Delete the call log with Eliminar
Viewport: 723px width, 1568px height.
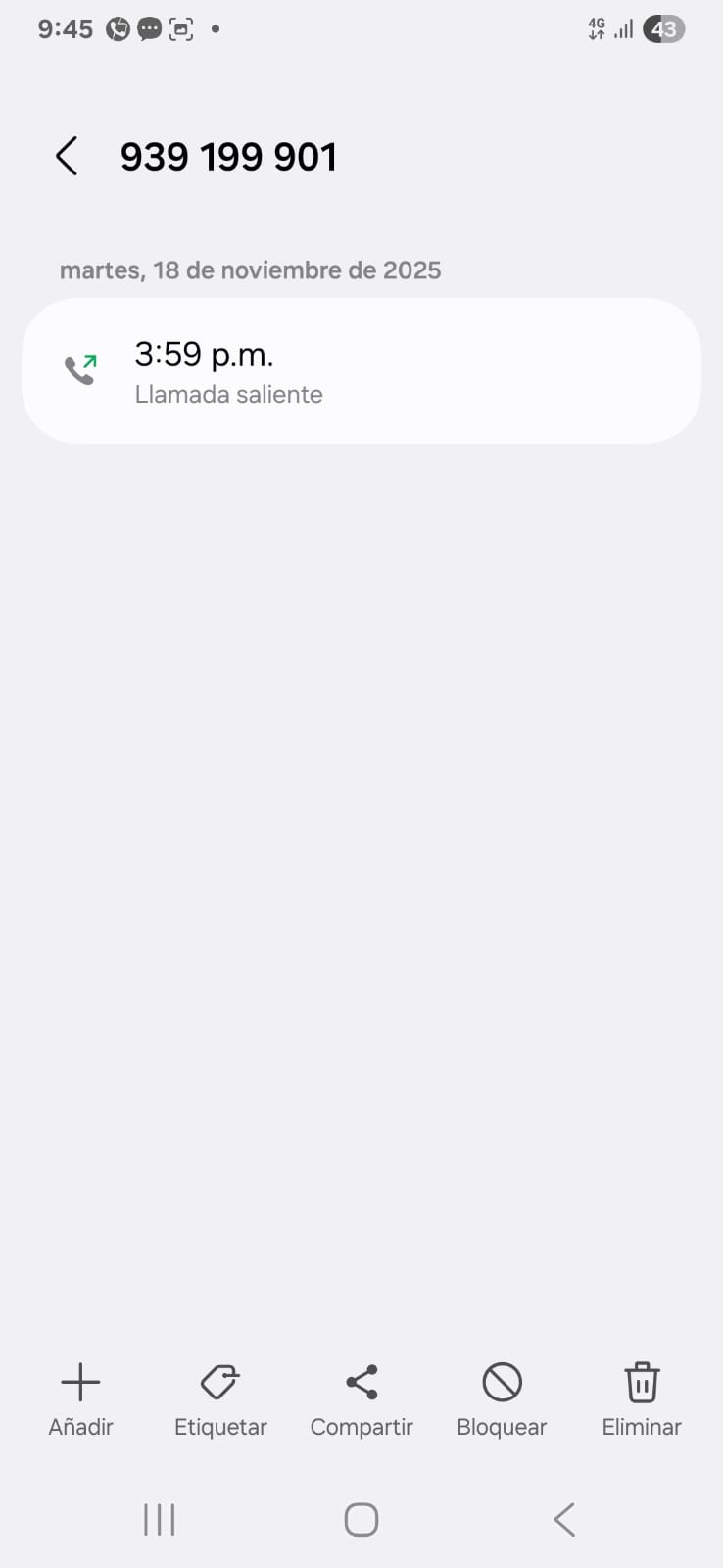(642, 1399)
